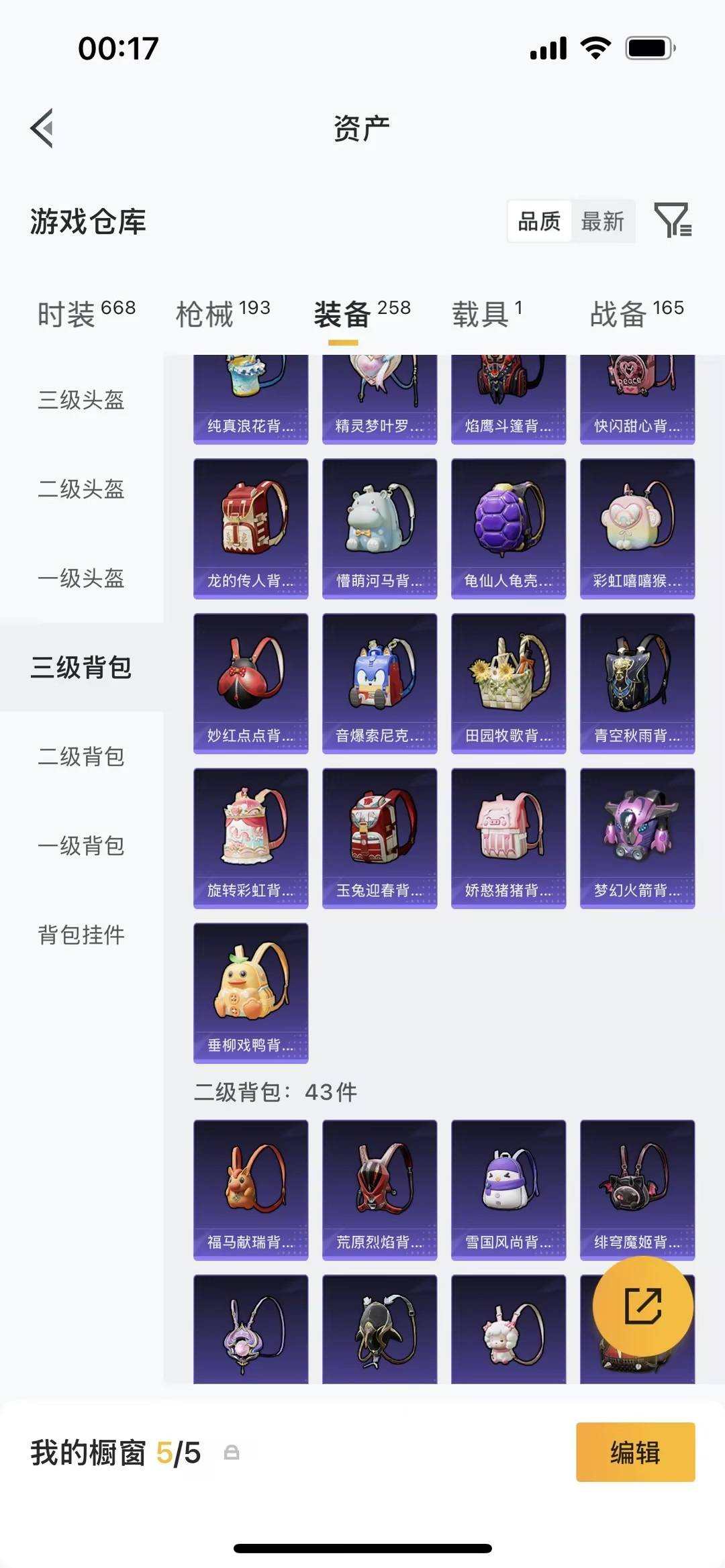Collapse the 三级背包 category listing
This screenshot has height=1568, width=725.
tap(81, 668)
